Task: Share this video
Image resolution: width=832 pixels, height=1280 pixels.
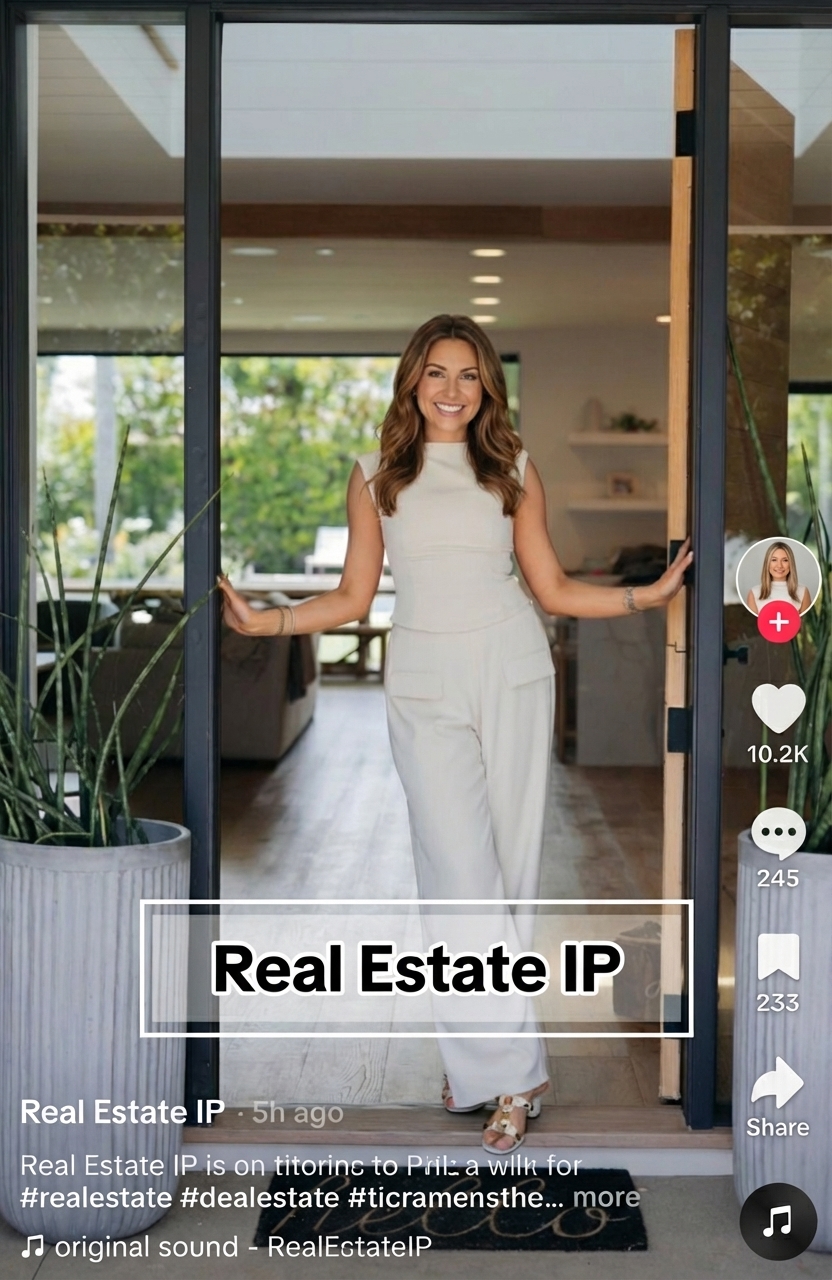Action: [x=778, y=1085]
